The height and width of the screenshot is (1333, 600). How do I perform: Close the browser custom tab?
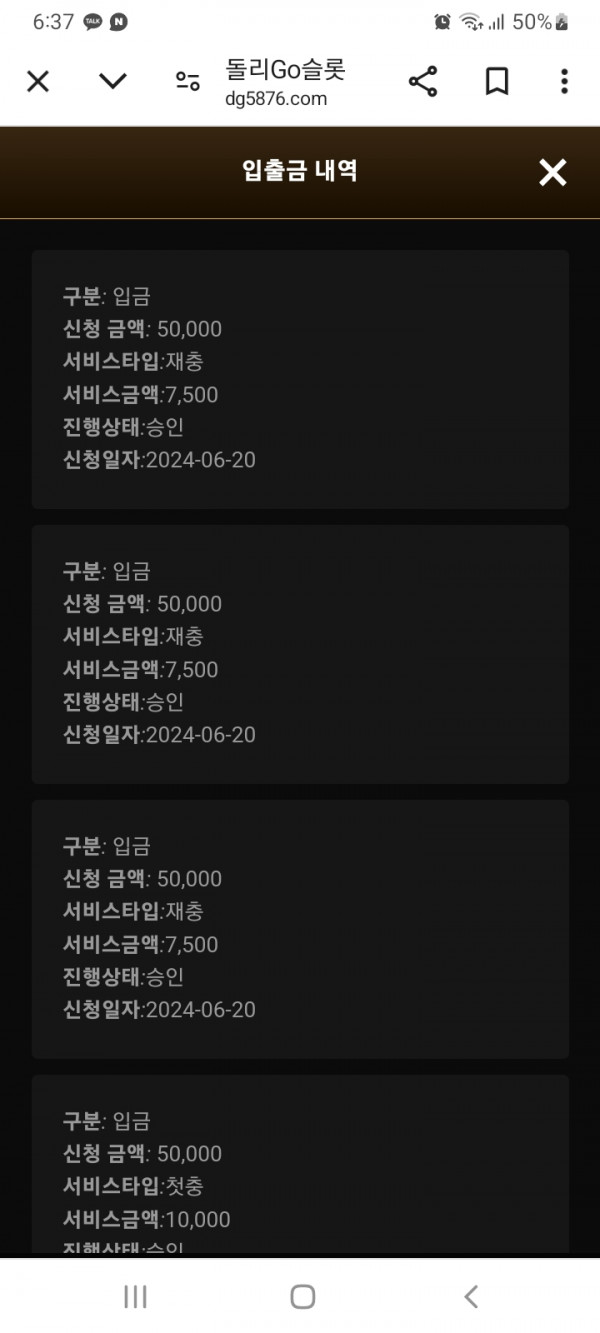click(37, 82)
